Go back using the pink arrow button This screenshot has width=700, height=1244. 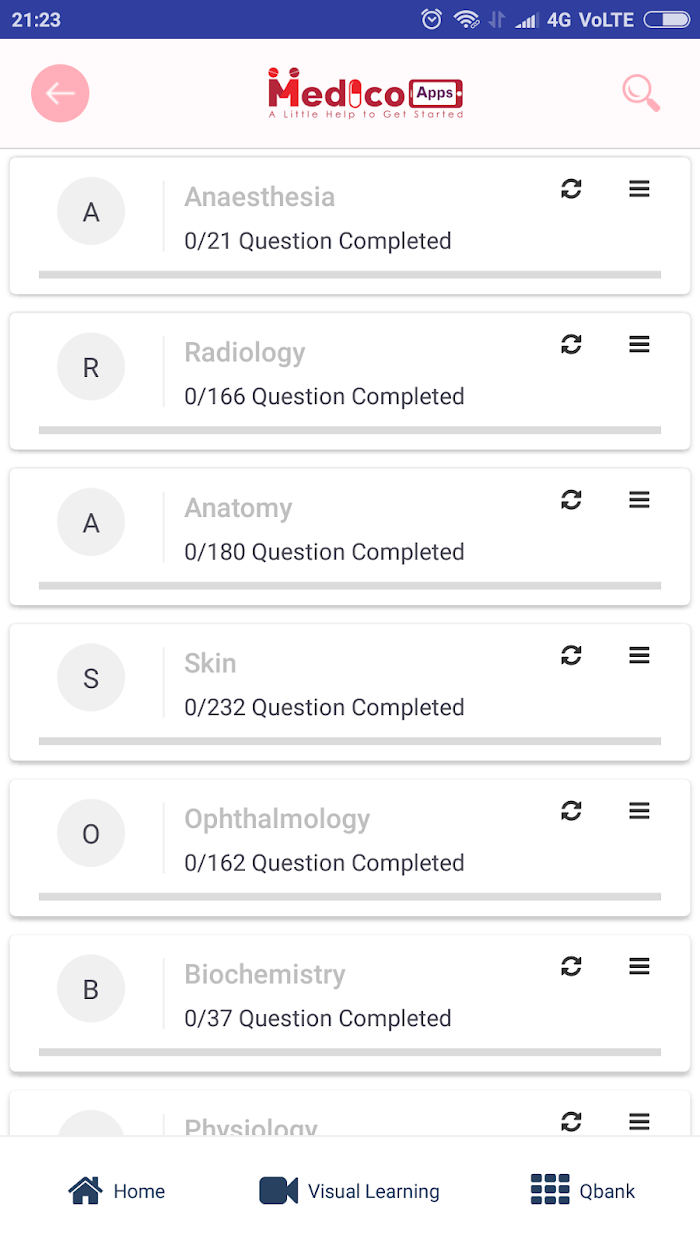[60, 94]
